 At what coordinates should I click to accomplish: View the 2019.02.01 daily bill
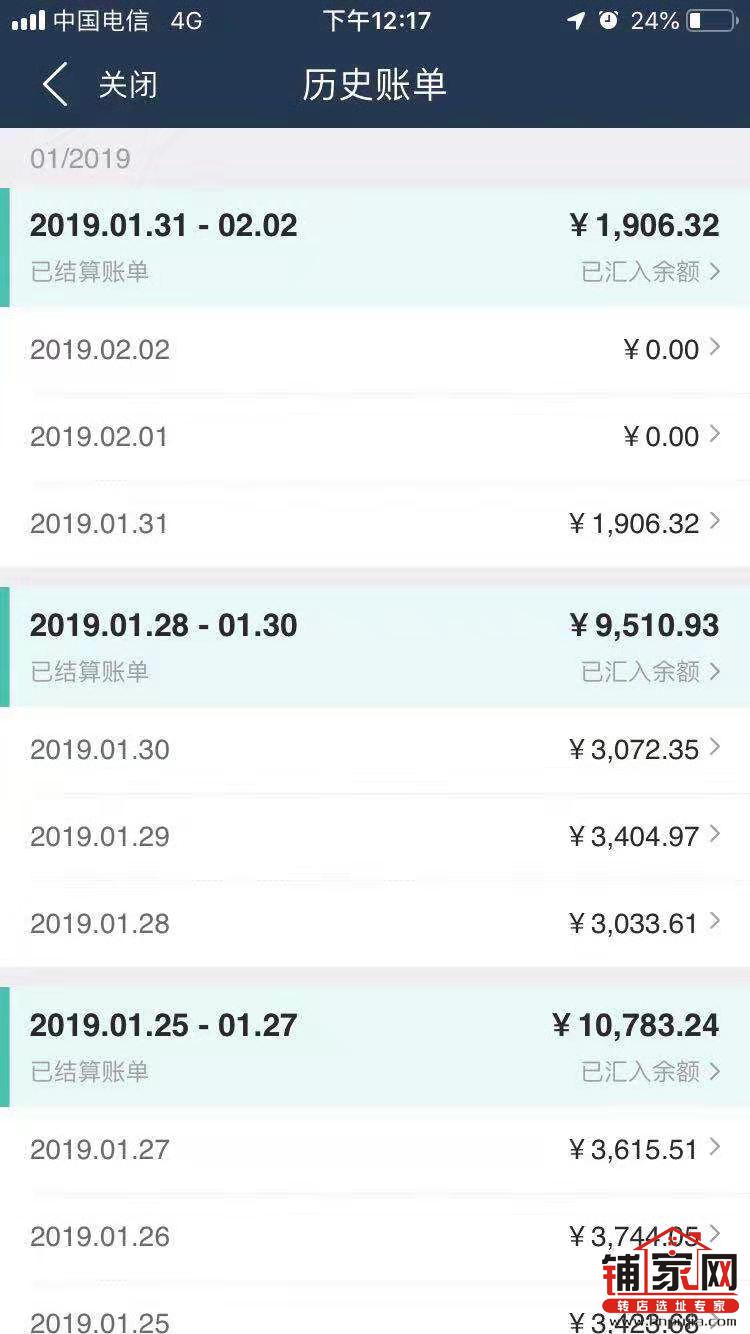tap(375, 437)
